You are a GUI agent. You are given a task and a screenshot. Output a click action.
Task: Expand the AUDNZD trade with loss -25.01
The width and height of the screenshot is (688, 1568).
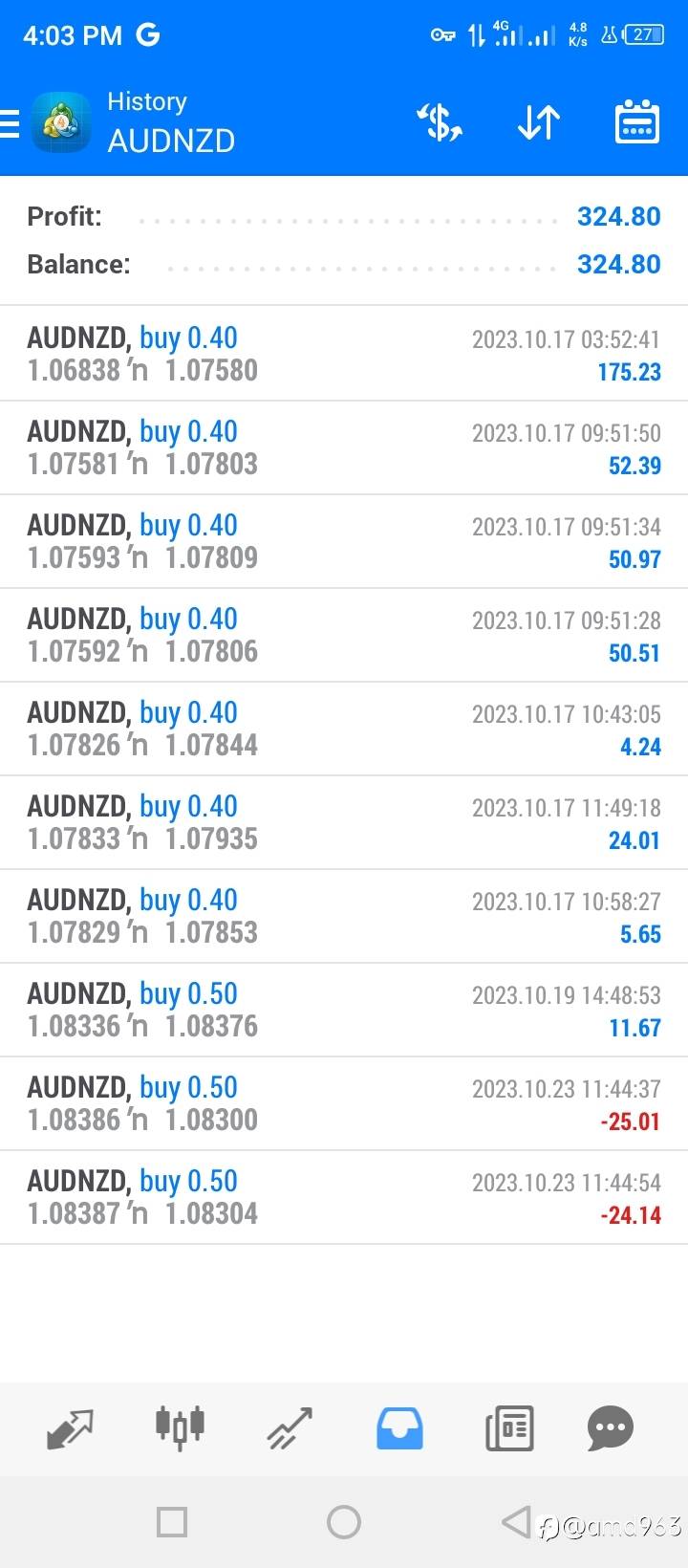point(344,1103)
